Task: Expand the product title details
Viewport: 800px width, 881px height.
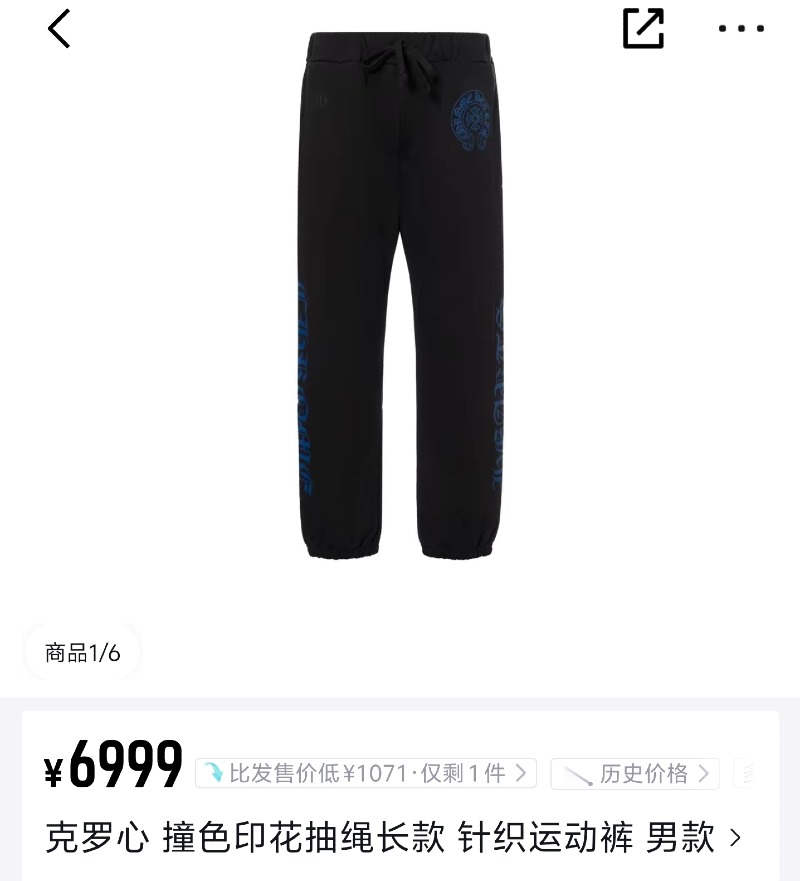Action: [x=735, y=838]
